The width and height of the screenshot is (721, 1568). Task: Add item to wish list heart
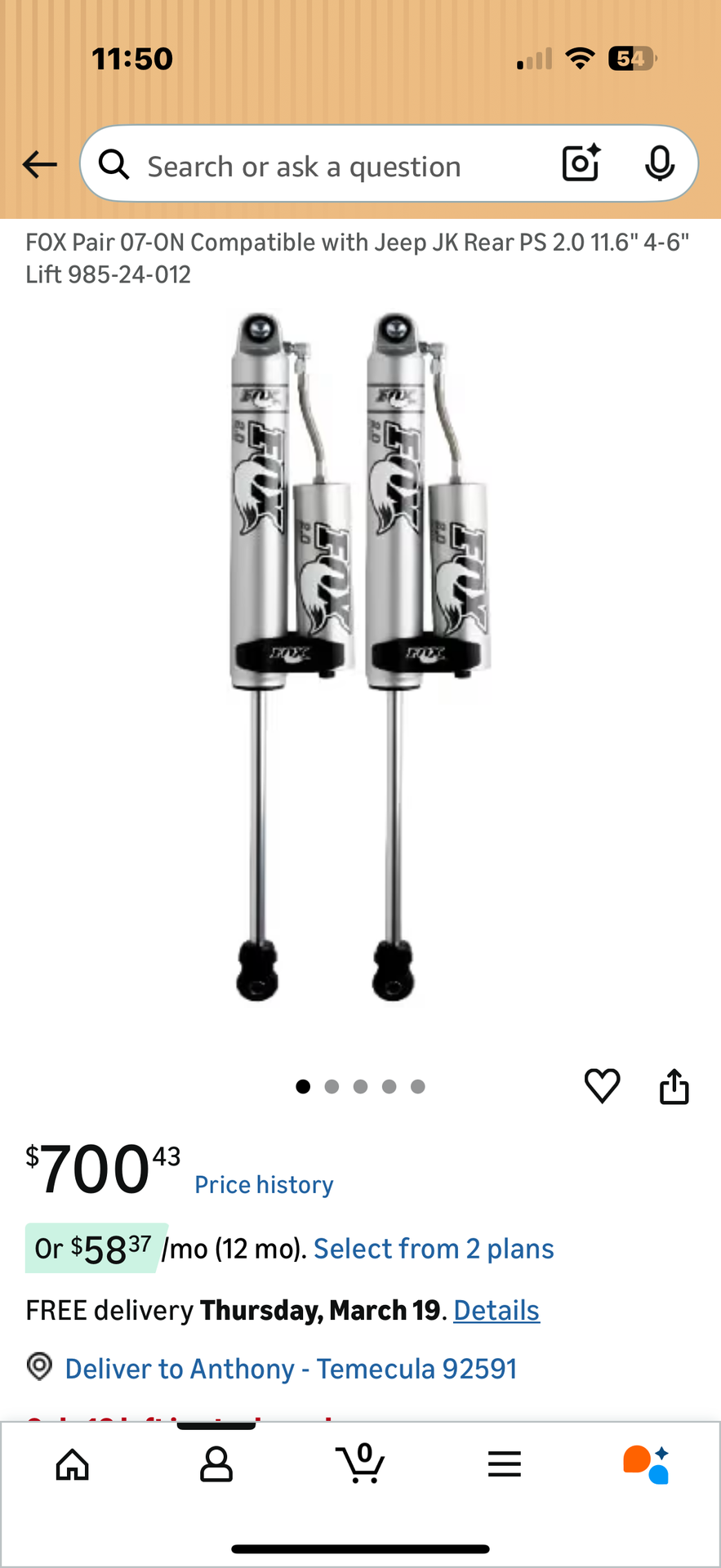[602, 1086]
